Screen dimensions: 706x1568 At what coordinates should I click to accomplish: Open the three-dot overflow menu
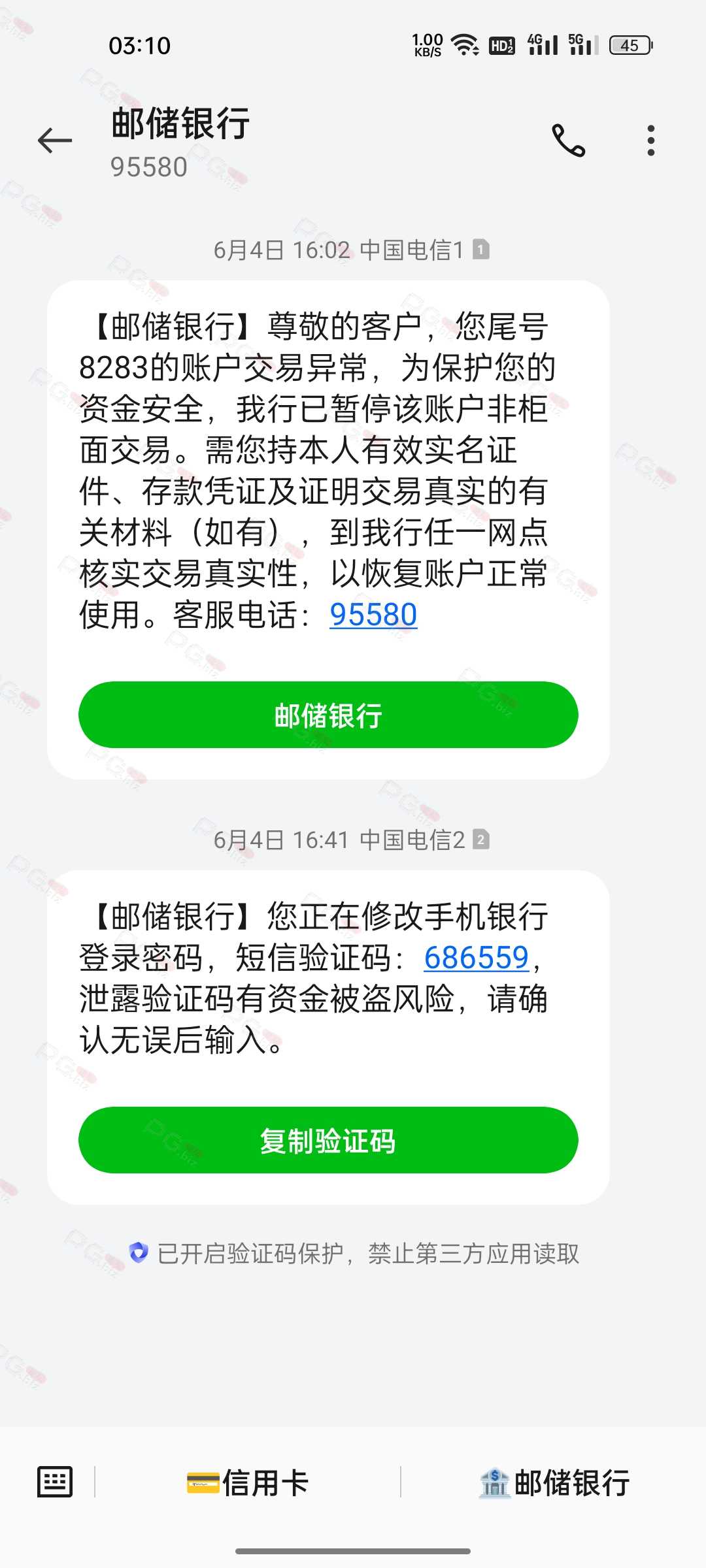click(650, 140)
